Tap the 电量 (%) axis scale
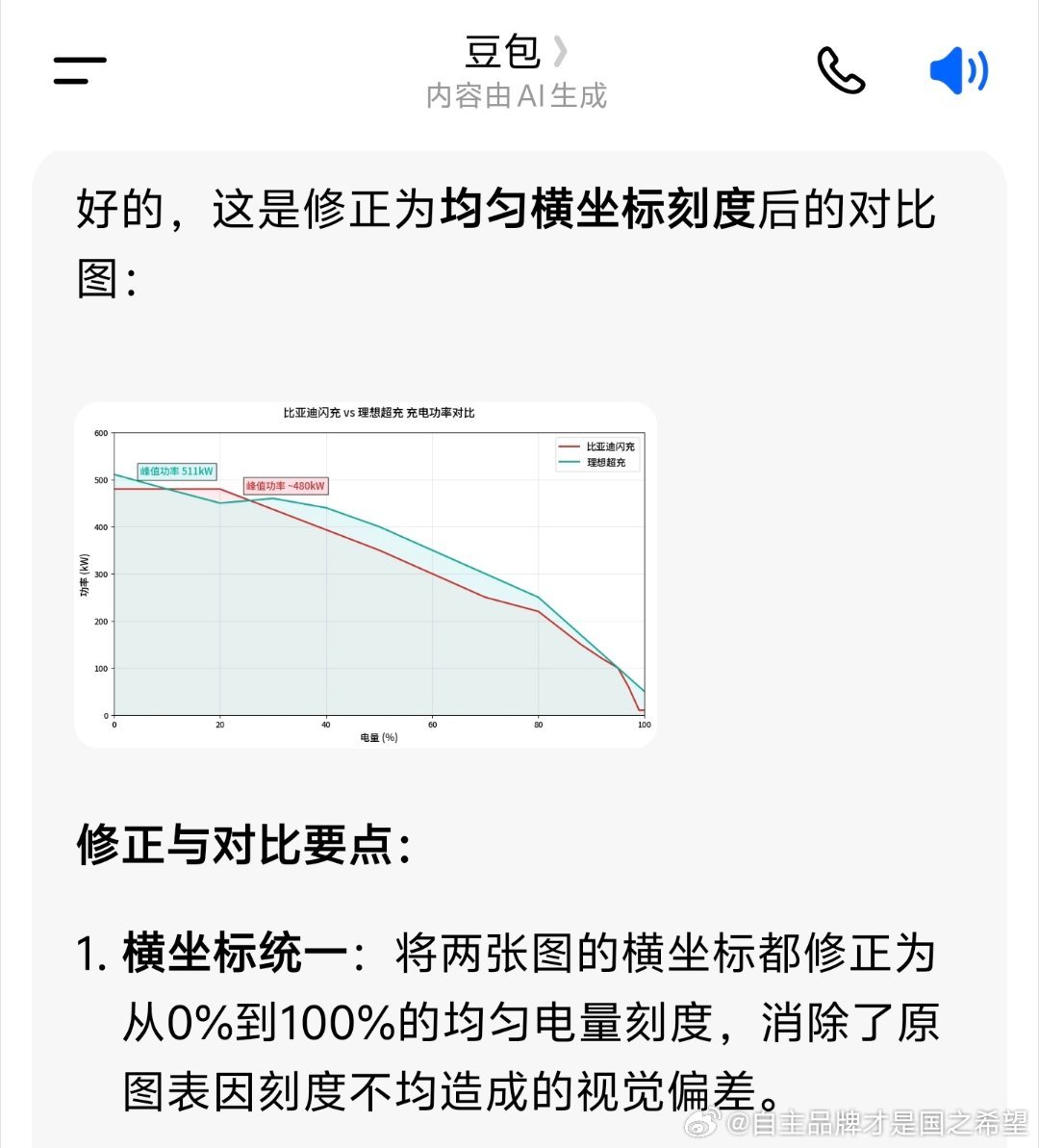 378,736
